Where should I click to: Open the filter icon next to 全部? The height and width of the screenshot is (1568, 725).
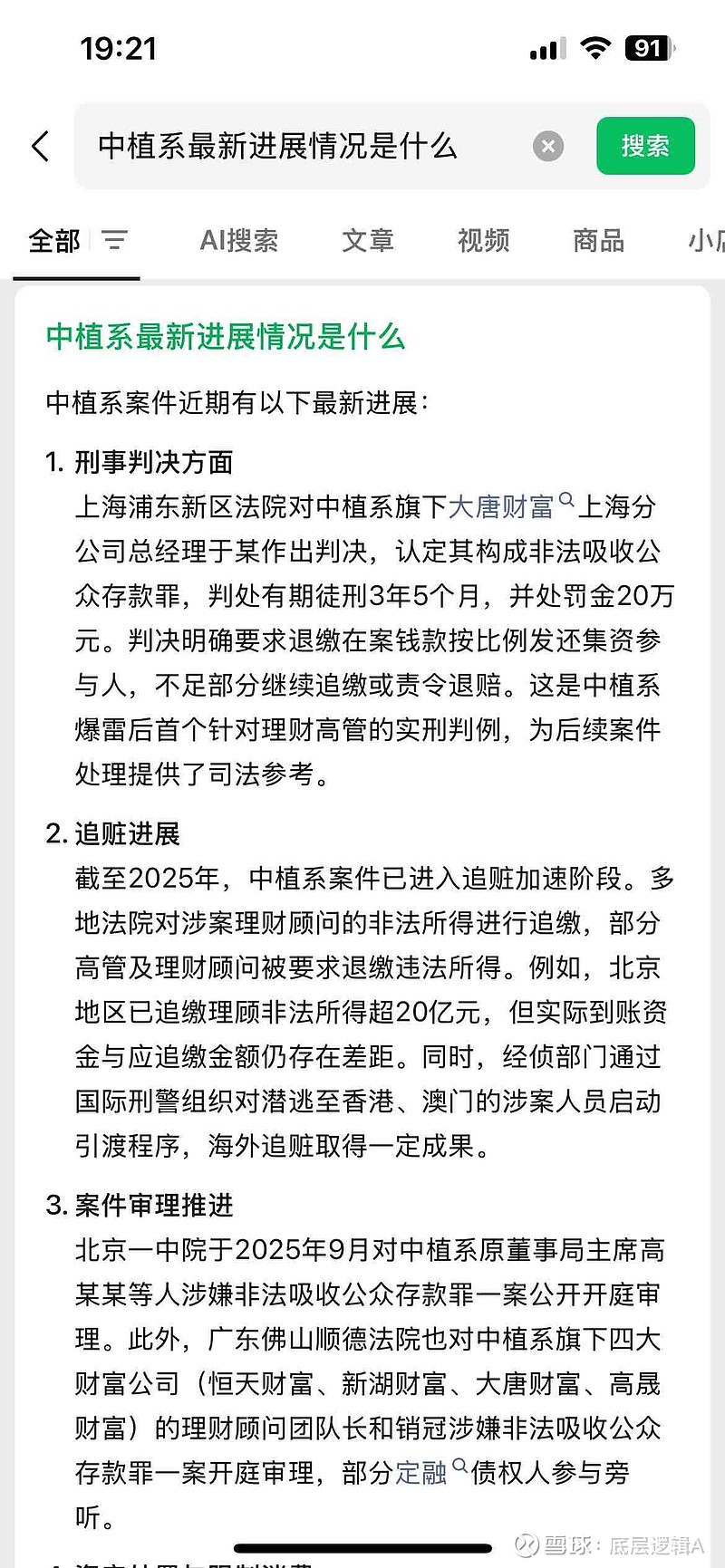click(x=115, y=241)
